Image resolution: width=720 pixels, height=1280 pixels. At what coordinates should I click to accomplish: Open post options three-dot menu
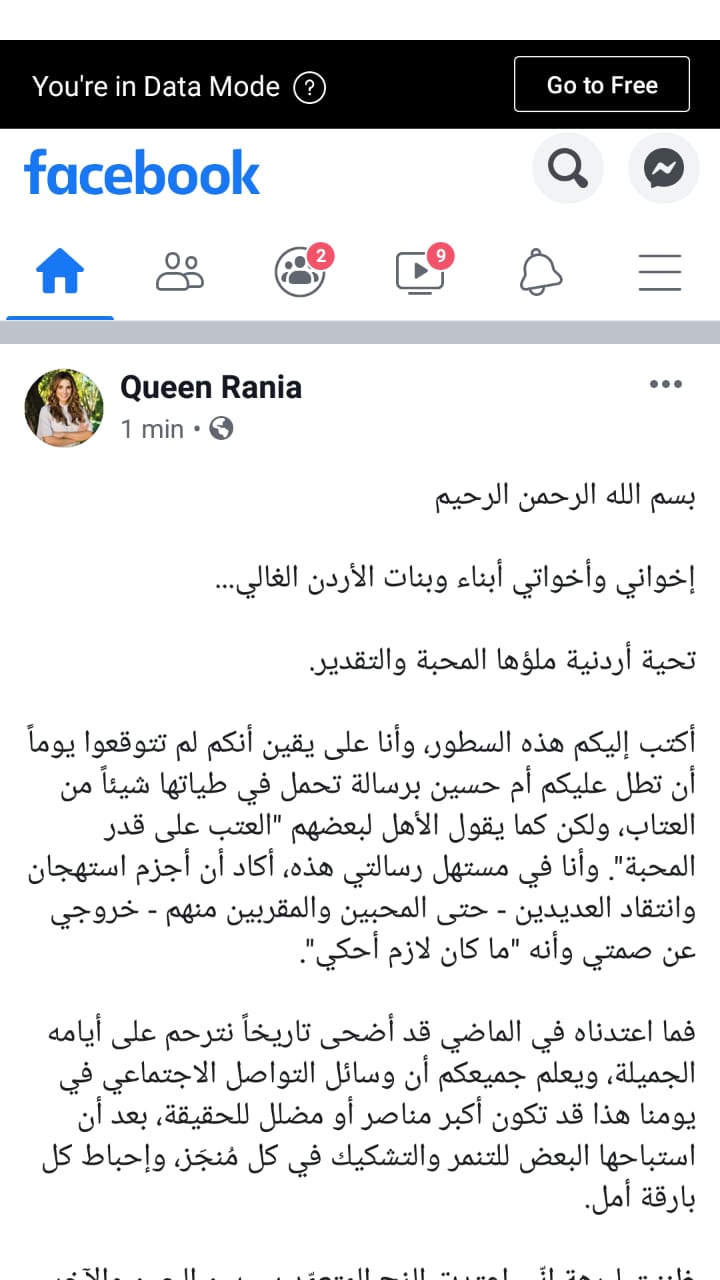(665, 385)
